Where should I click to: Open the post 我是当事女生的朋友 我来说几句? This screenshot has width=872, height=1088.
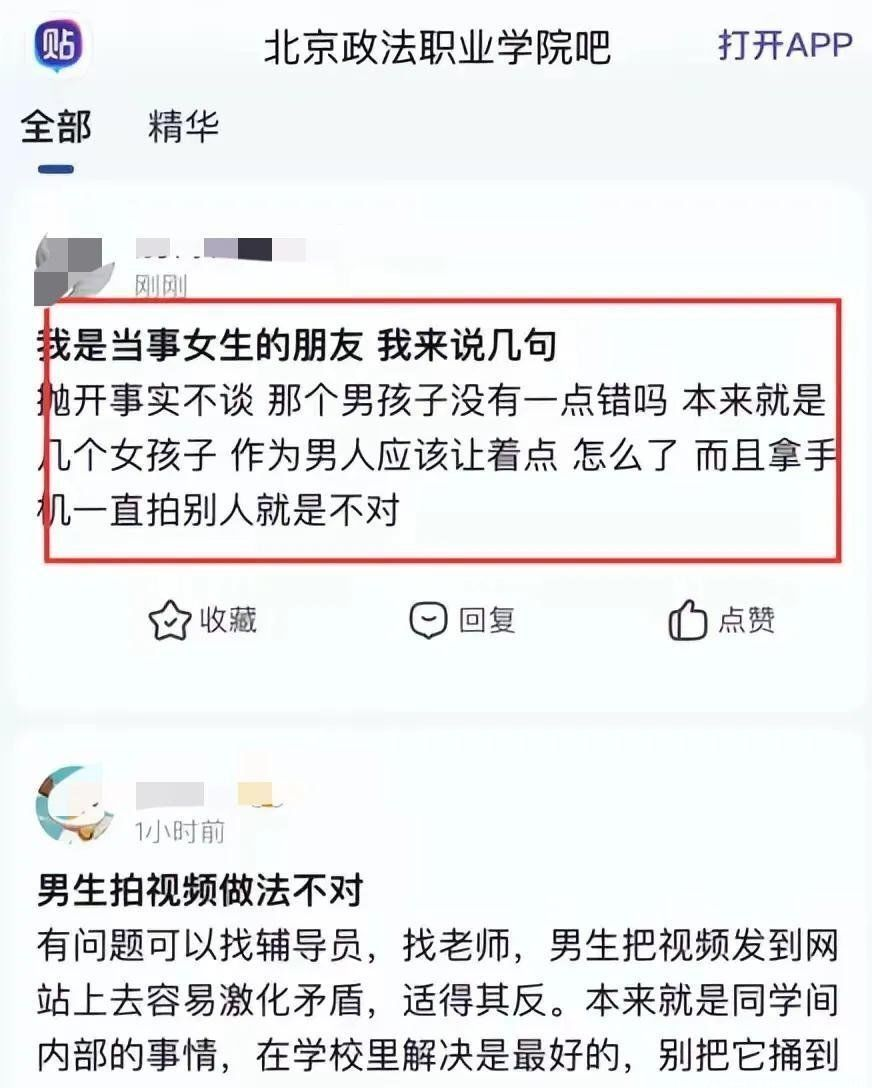[296, 346]
